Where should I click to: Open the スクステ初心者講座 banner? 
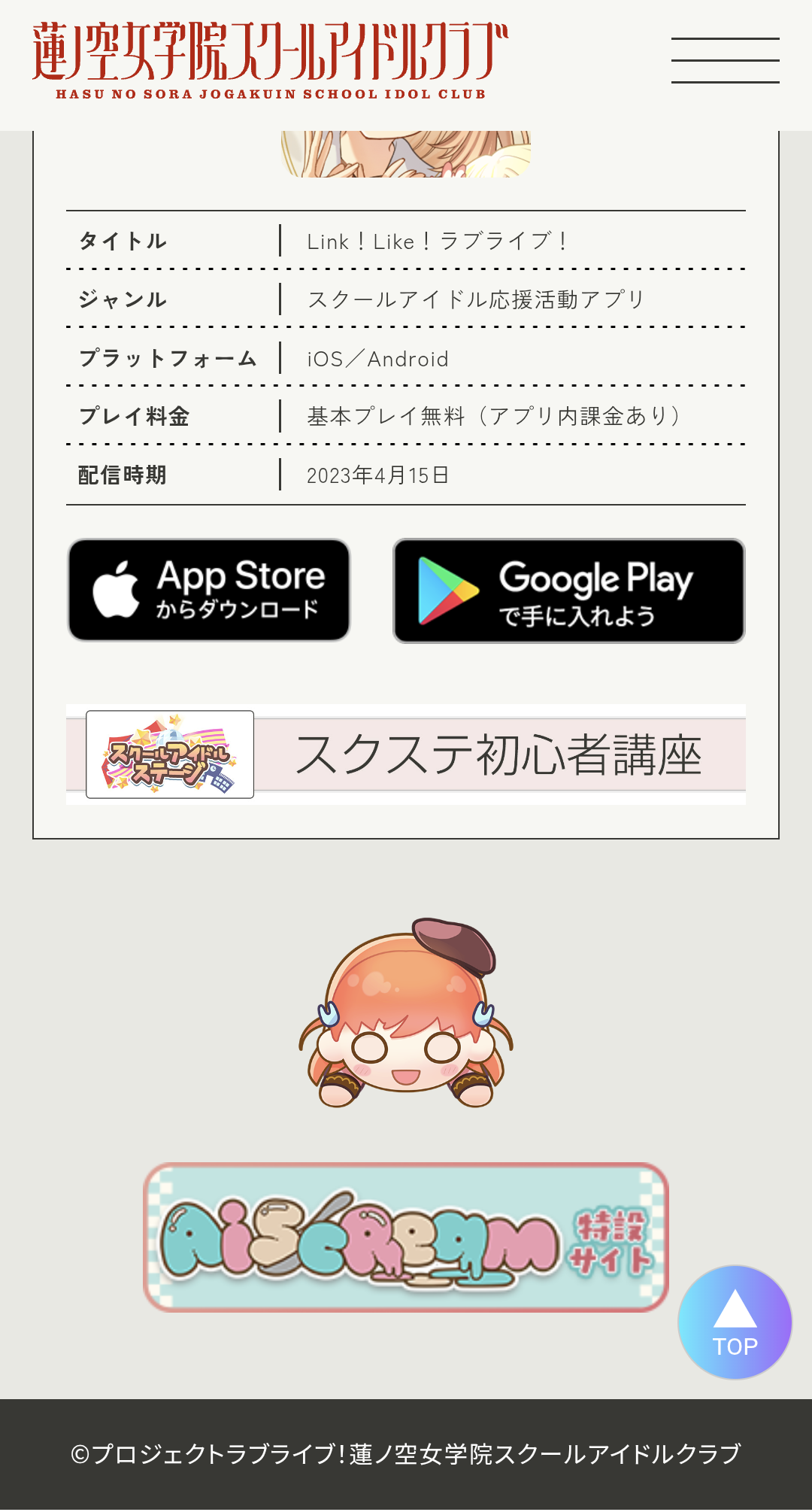(x=406, y=754)
